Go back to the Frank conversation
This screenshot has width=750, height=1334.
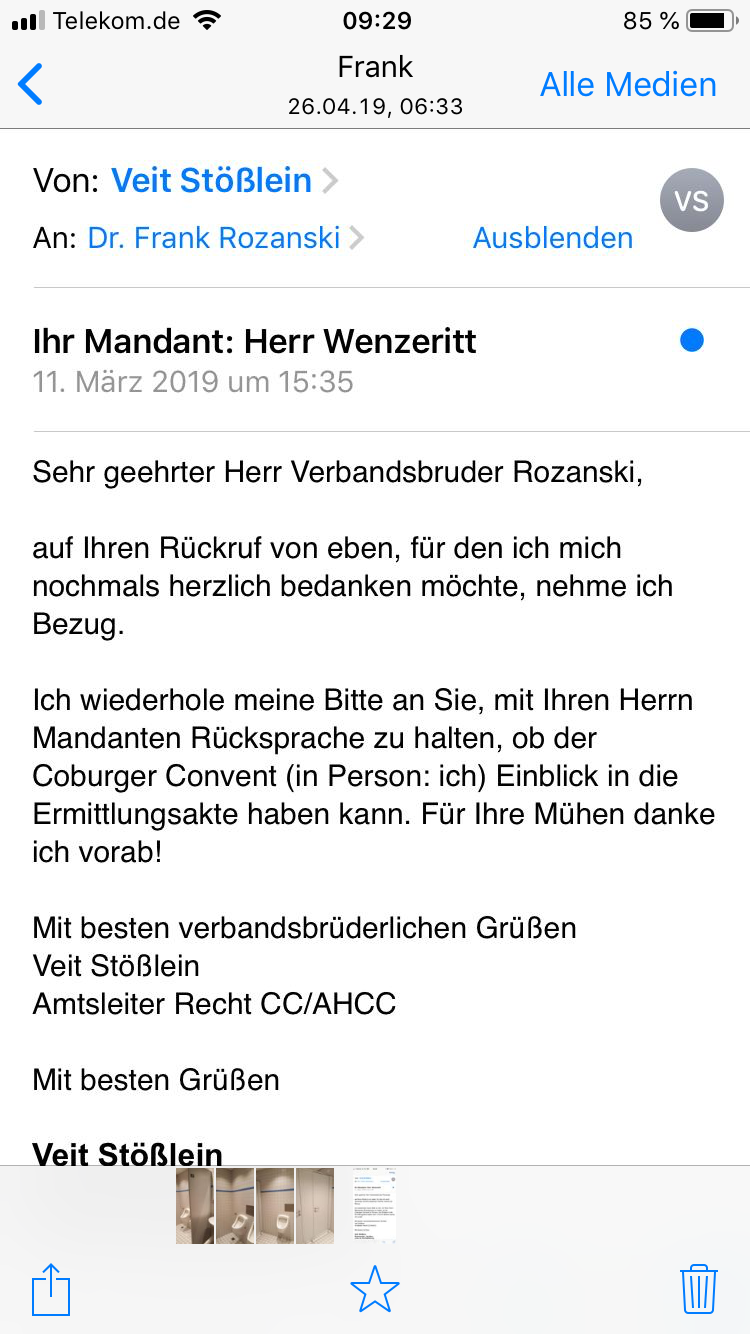[x=32, y=85]
